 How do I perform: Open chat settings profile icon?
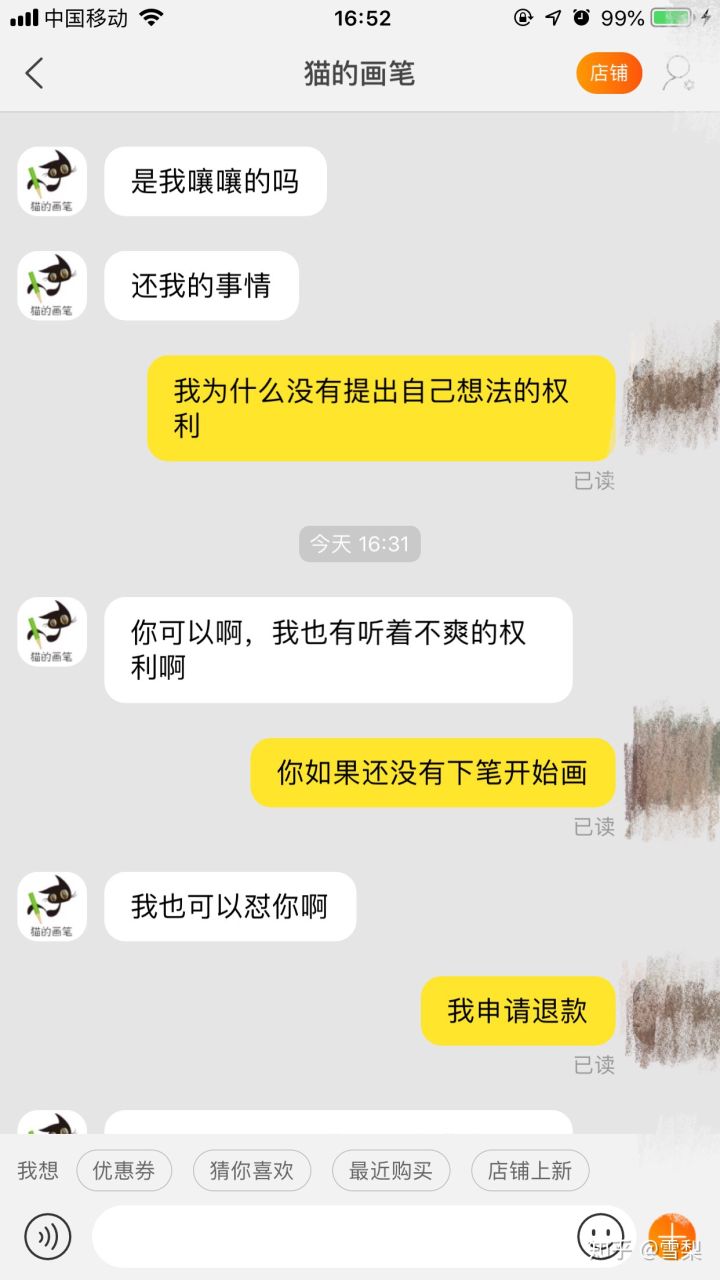pos(679,73)
